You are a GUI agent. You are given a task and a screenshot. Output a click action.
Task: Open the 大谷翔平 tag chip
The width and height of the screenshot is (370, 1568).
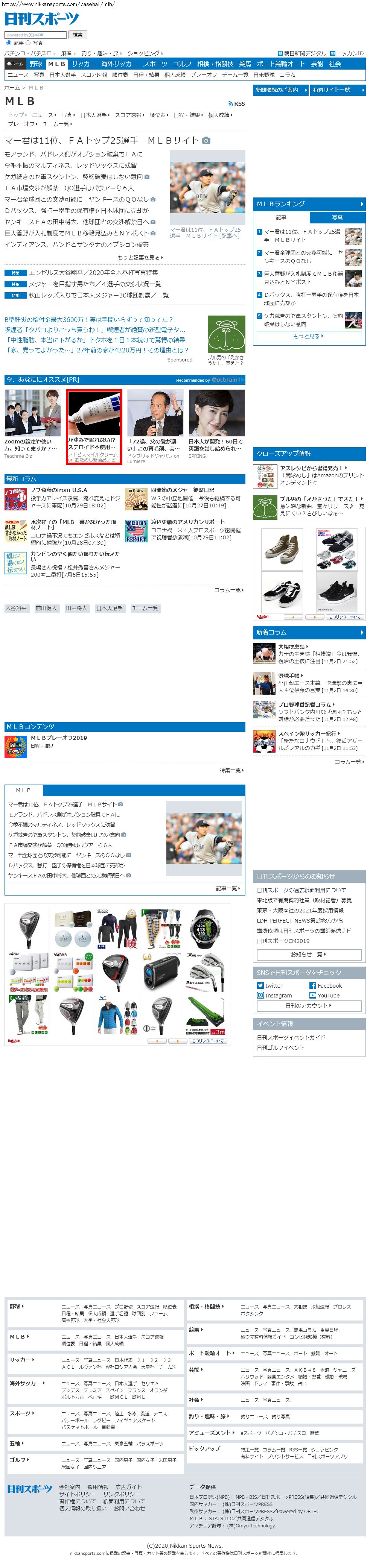click(x=16, y=608)
